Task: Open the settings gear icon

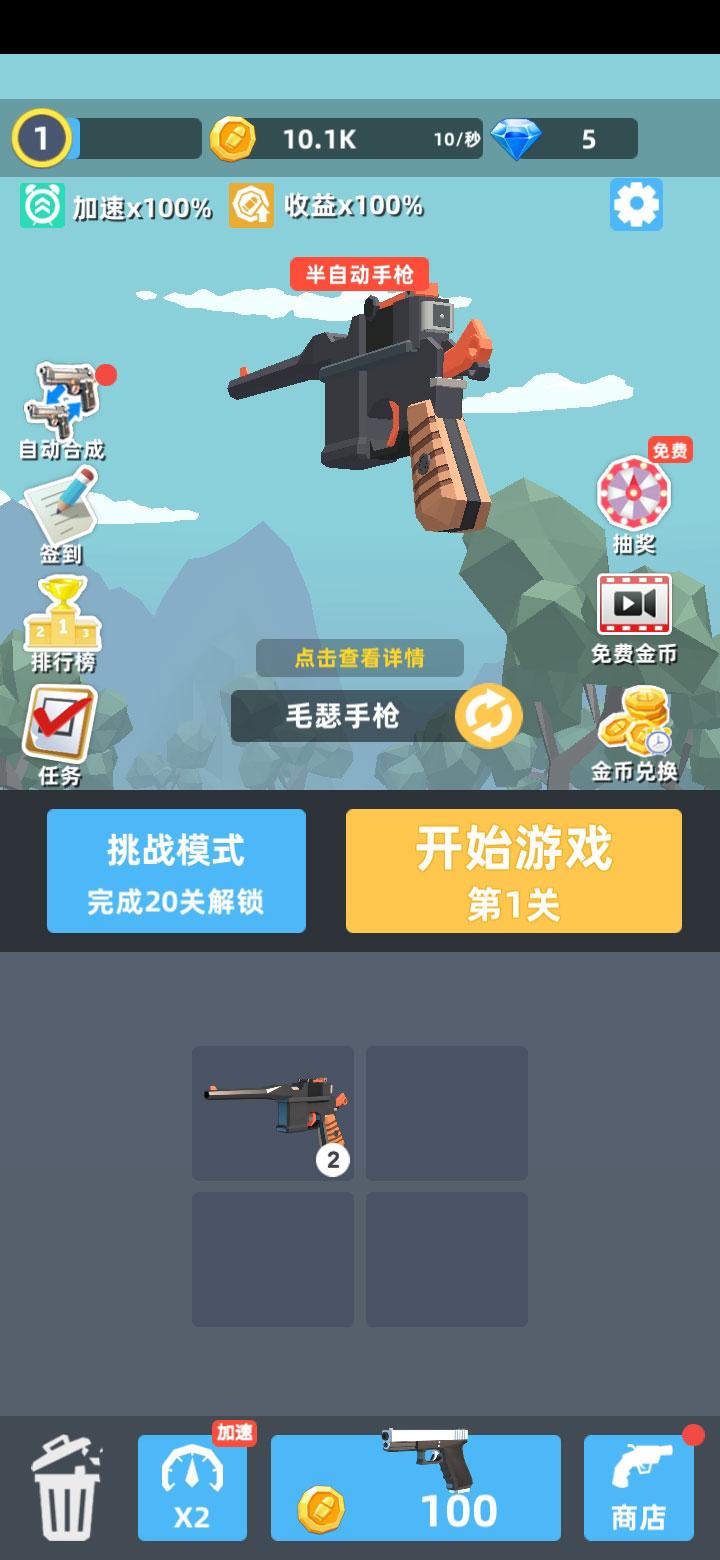Action: pyautogui.click(x=636, y=205)
